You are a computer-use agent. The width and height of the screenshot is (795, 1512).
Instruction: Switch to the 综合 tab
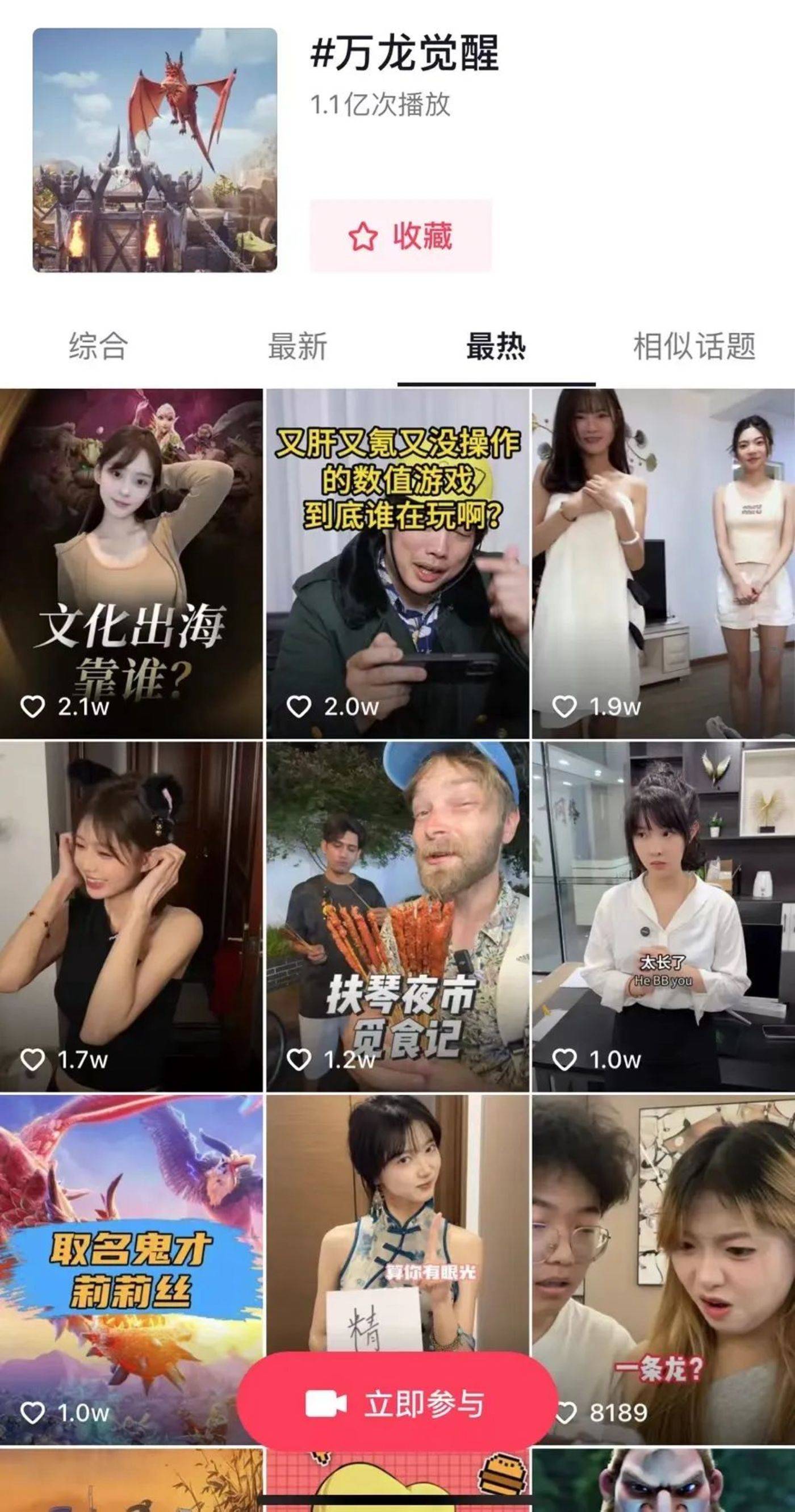tap(98, 346)
